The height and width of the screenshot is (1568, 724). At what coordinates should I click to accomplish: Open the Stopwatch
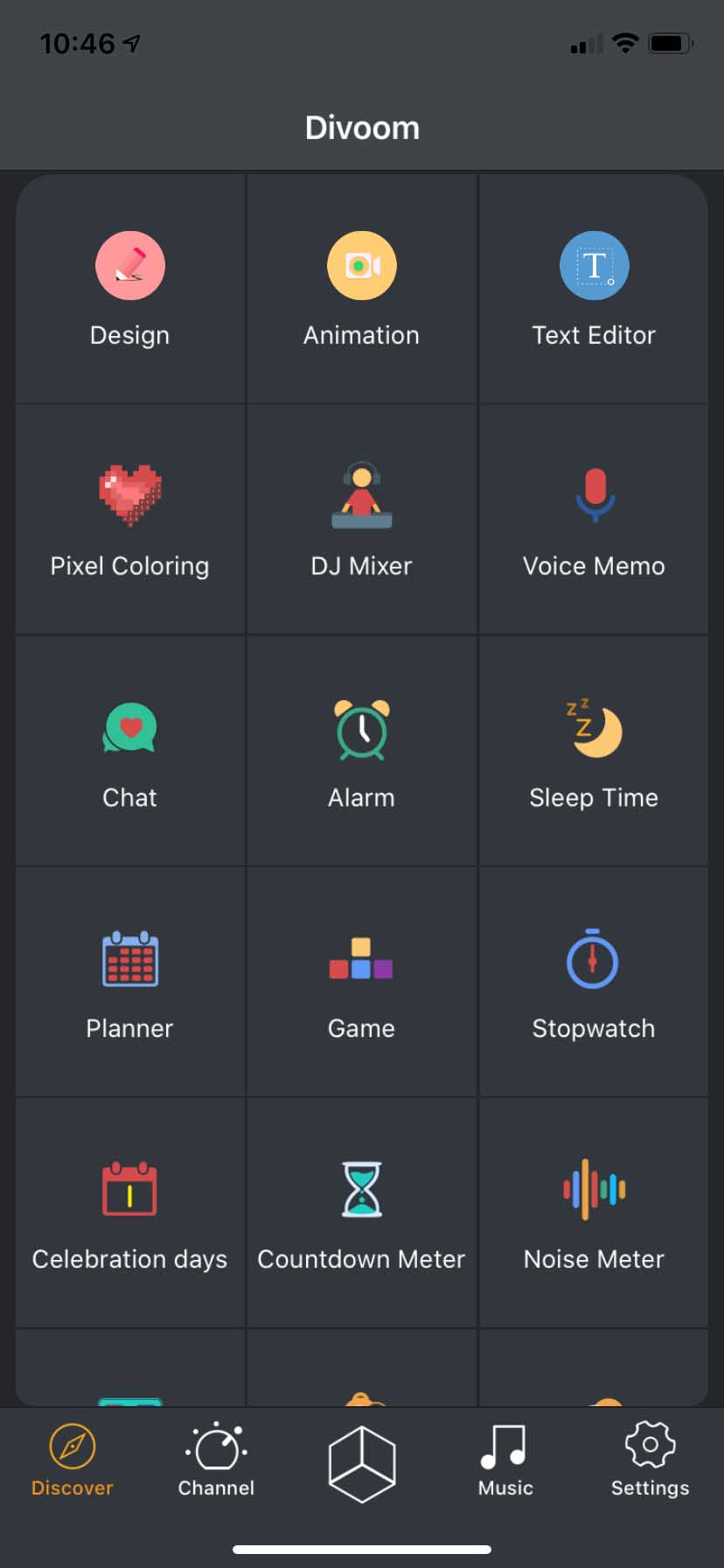(594, 983)
